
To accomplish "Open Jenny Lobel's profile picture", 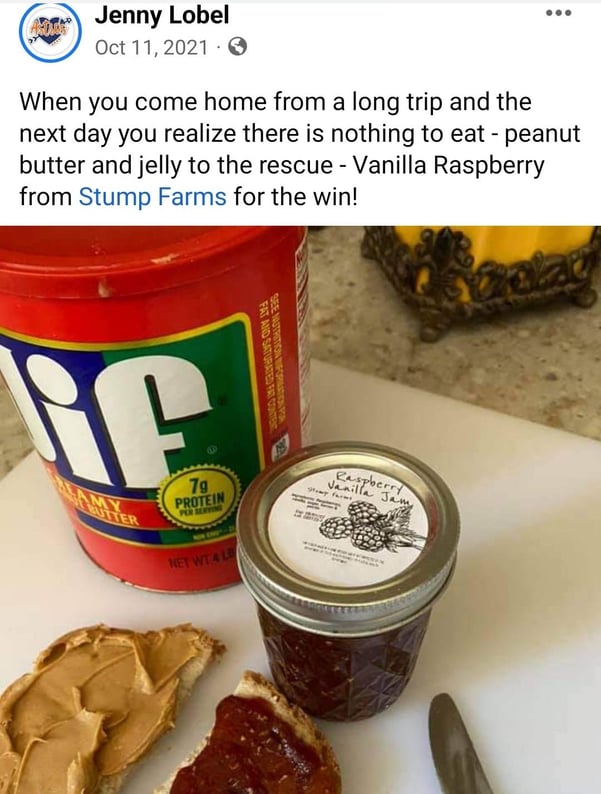I will (49, 31).
